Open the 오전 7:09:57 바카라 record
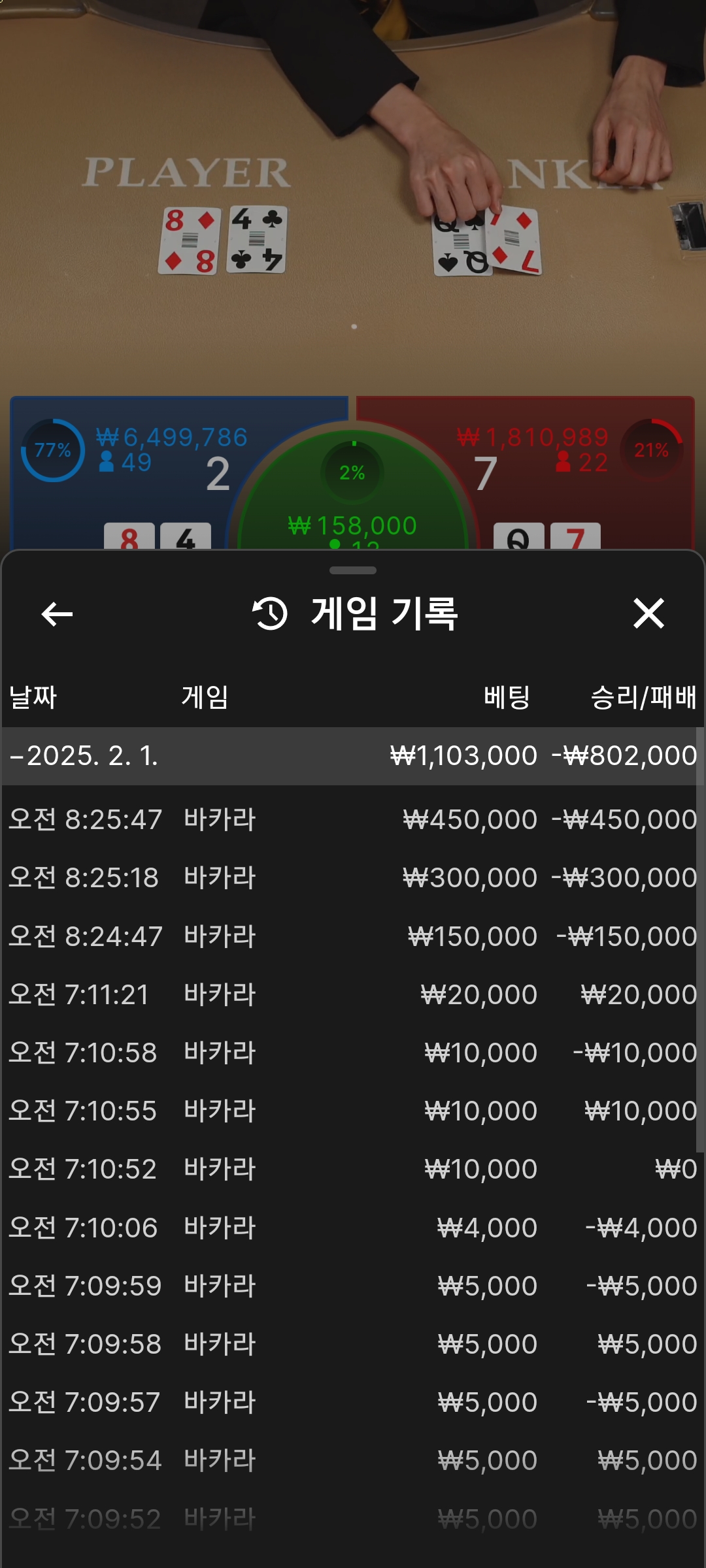Viewport: 706px width, 1568px height. click(x=350, y=1402)
